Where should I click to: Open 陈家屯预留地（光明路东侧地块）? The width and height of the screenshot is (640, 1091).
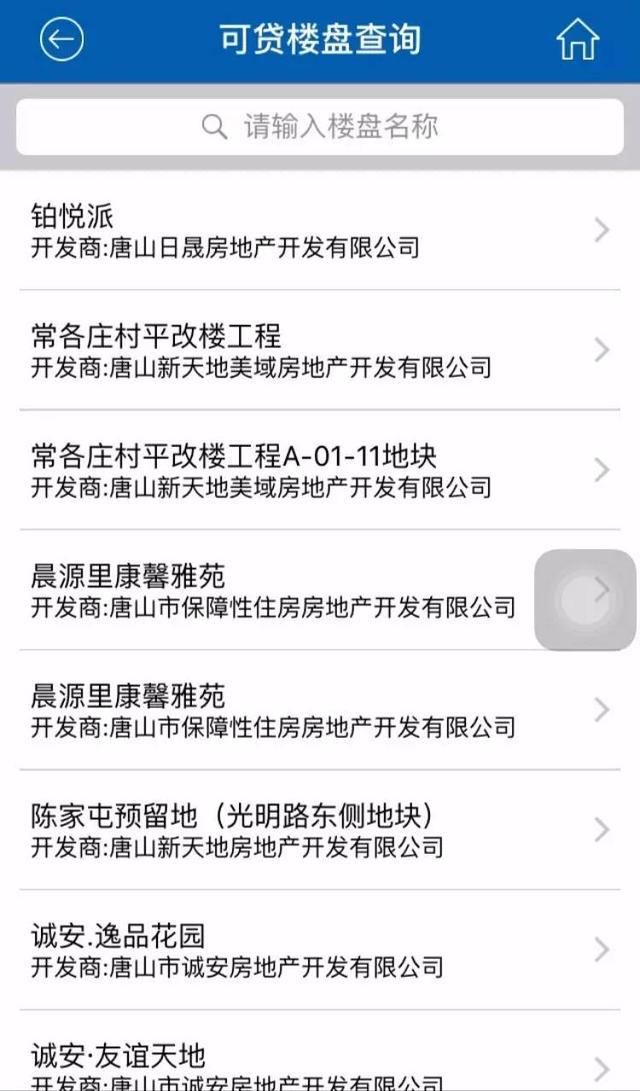320,830
